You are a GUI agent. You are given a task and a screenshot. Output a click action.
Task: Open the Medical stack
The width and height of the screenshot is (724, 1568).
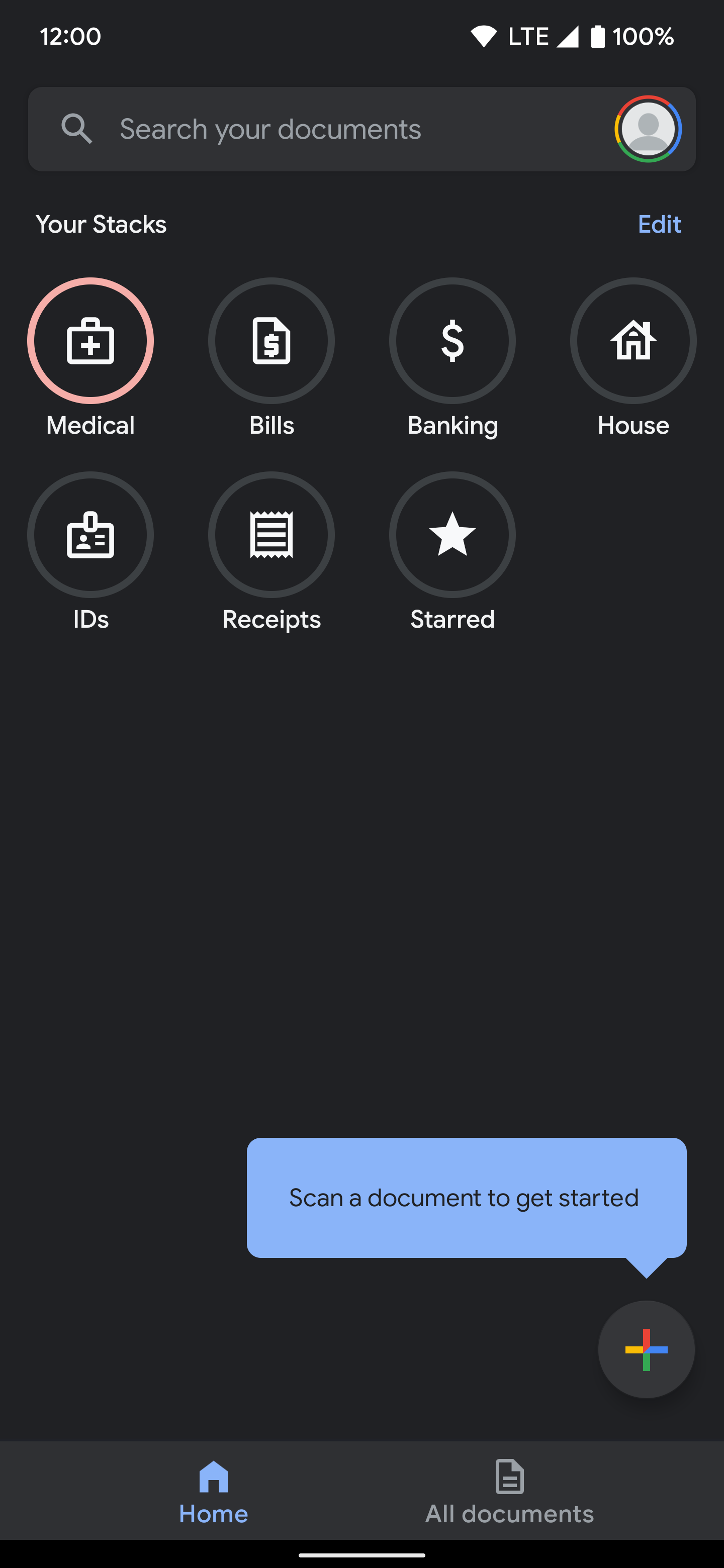click(x=90, y=341)
